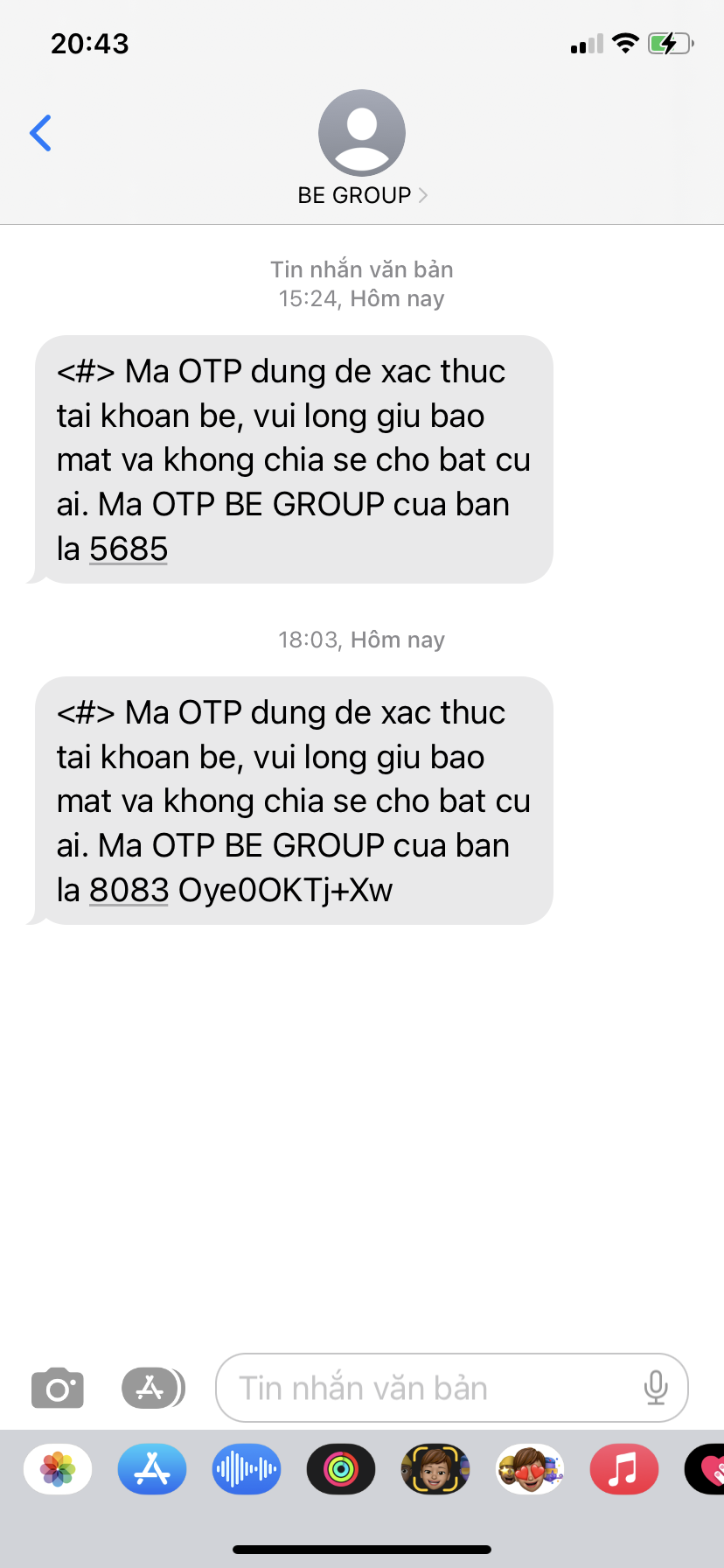724x1568 pixels.
Task: Open the Music iMessage app
Action: [x=623, y=1469]
